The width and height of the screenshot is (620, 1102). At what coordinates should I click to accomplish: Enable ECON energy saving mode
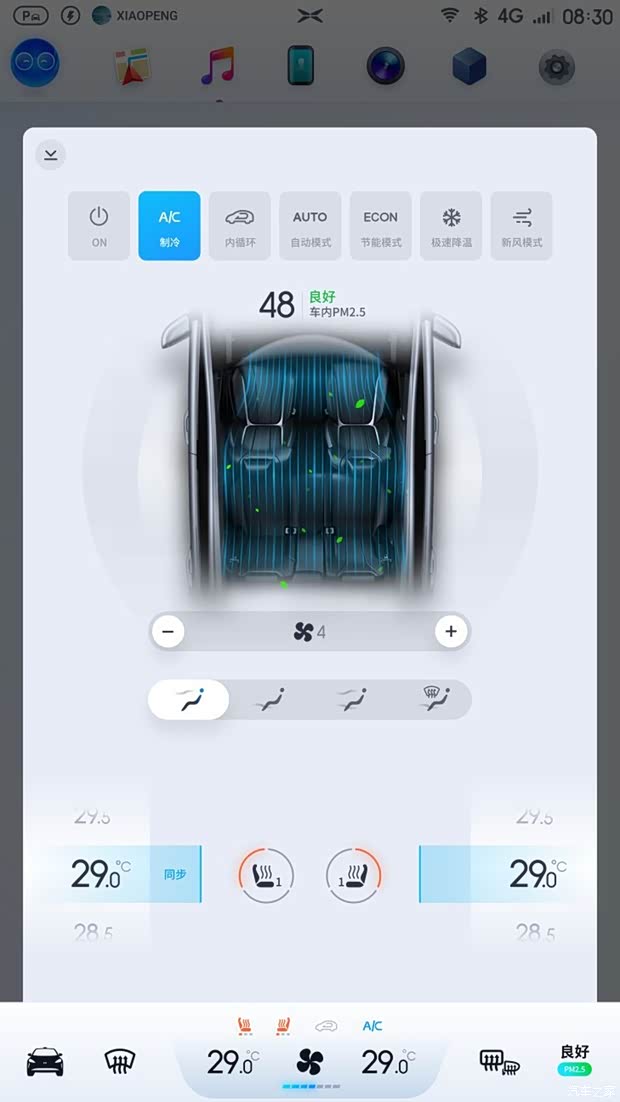[380, 226]
